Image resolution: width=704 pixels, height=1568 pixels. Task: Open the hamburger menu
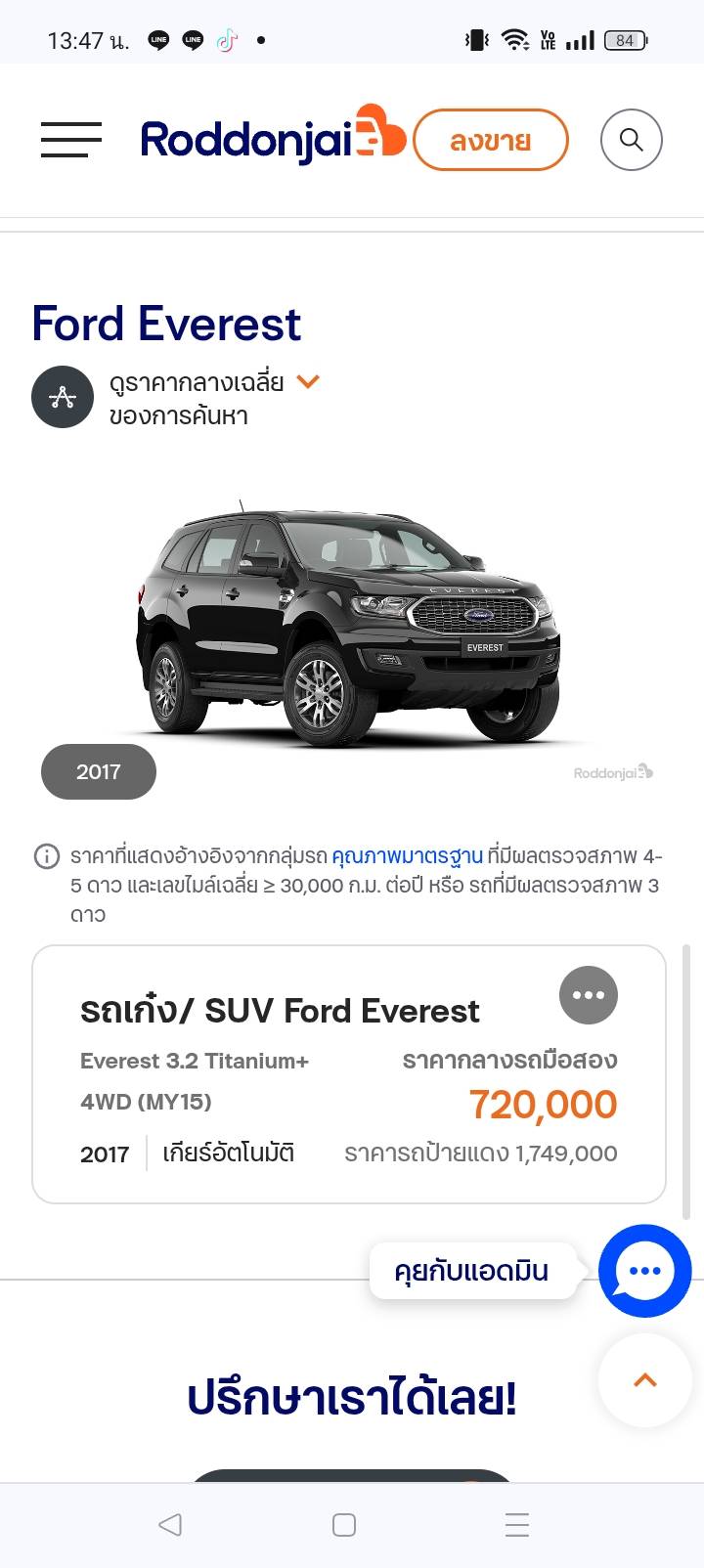point(71,140)
